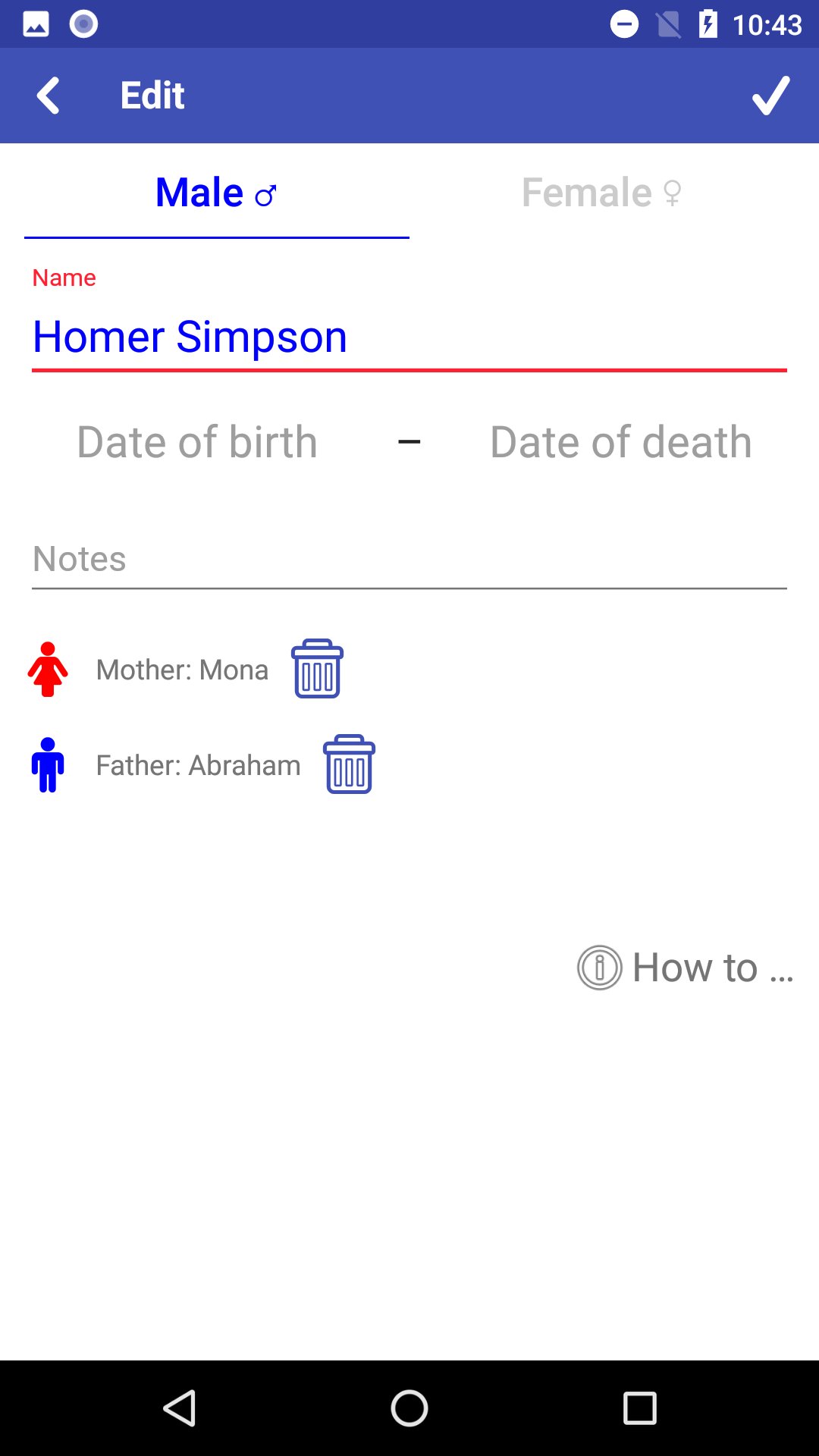Set the Date of death
The width and height of the screenshot is (819, 1456).
[x=620, y=442]
